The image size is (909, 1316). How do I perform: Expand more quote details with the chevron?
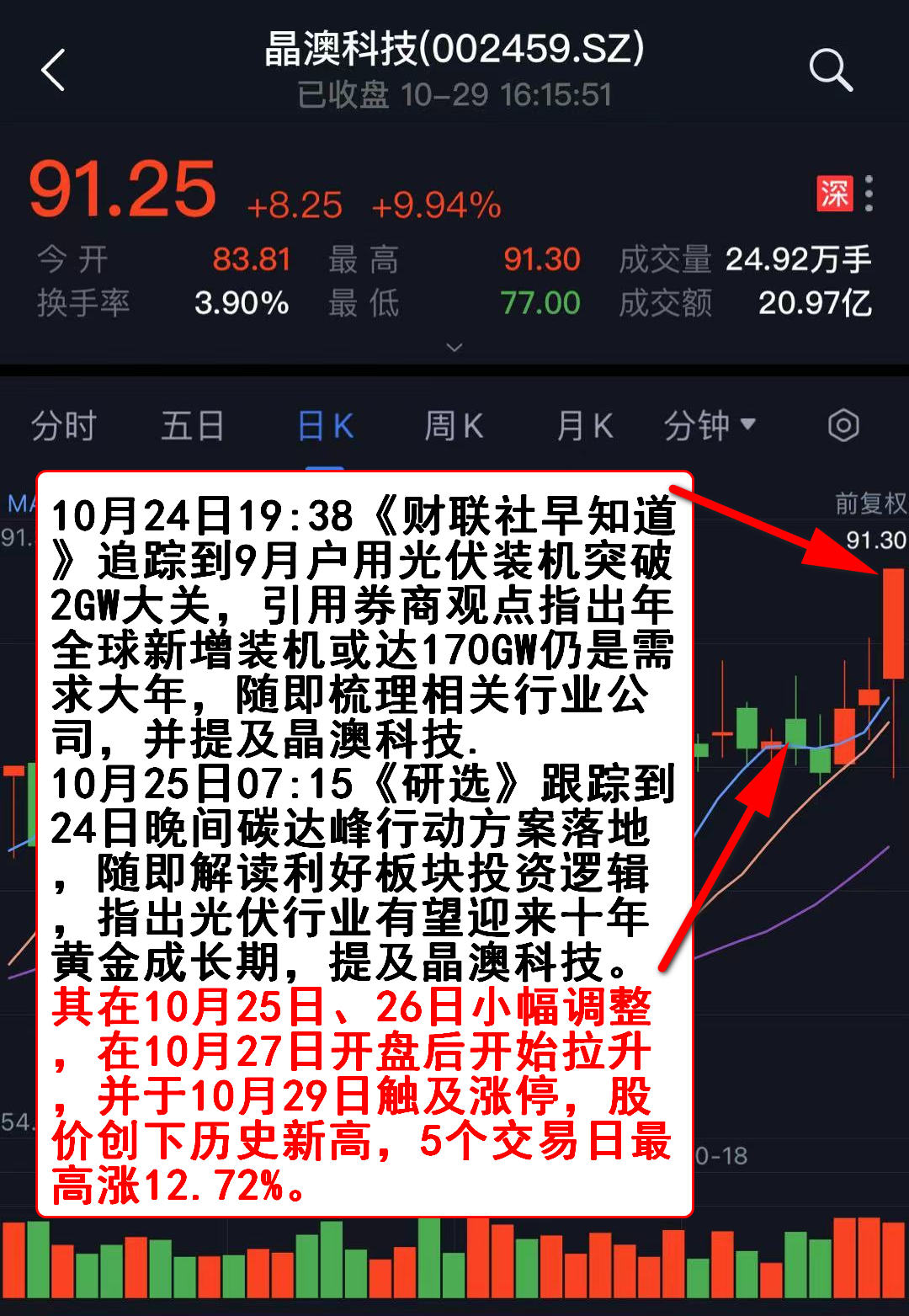(454, 347)
